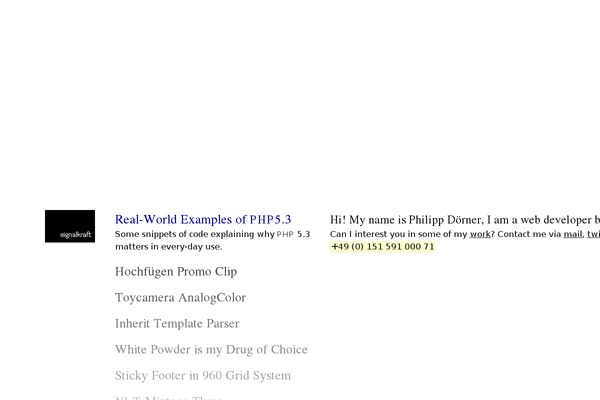Call the +49 (0) 151 591 000 71 number
The image size is (600, 400).
382,246
